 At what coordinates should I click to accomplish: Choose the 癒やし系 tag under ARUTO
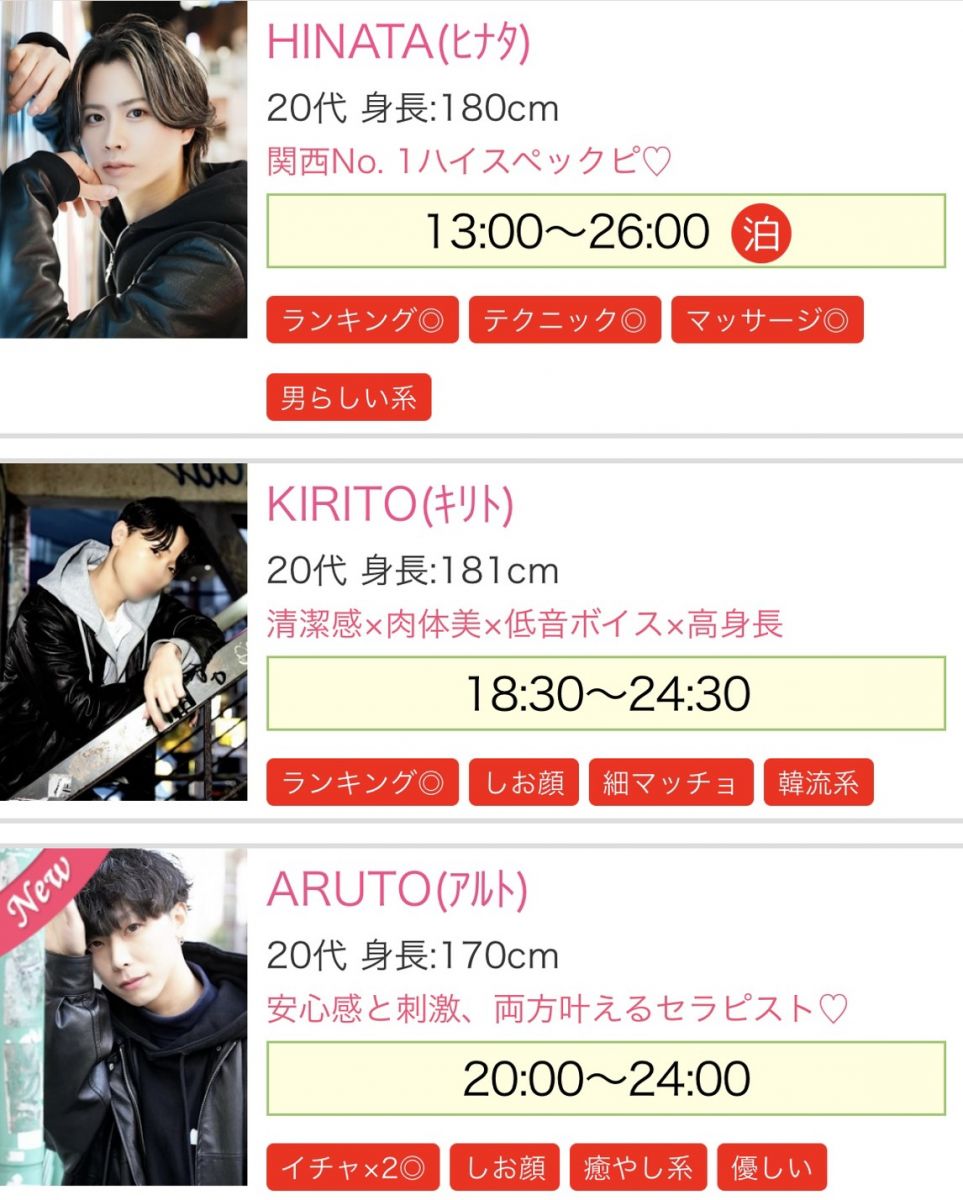click(638, 1167)
